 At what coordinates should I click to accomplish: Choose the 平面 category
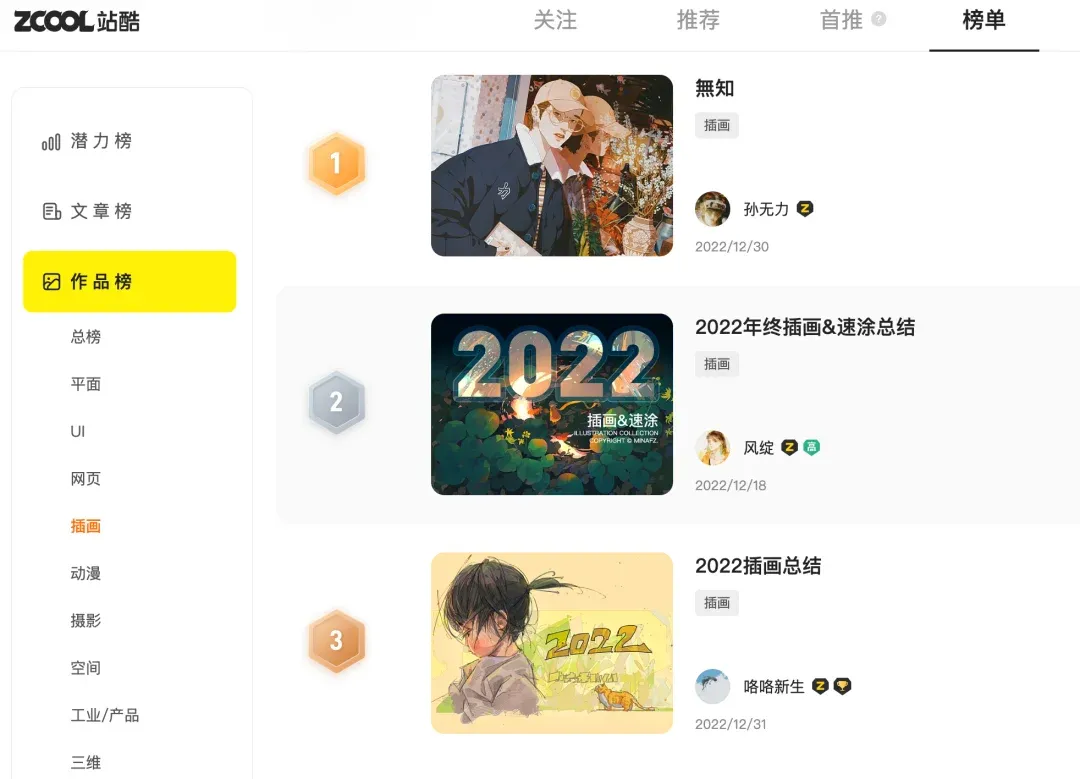(86, 384)
